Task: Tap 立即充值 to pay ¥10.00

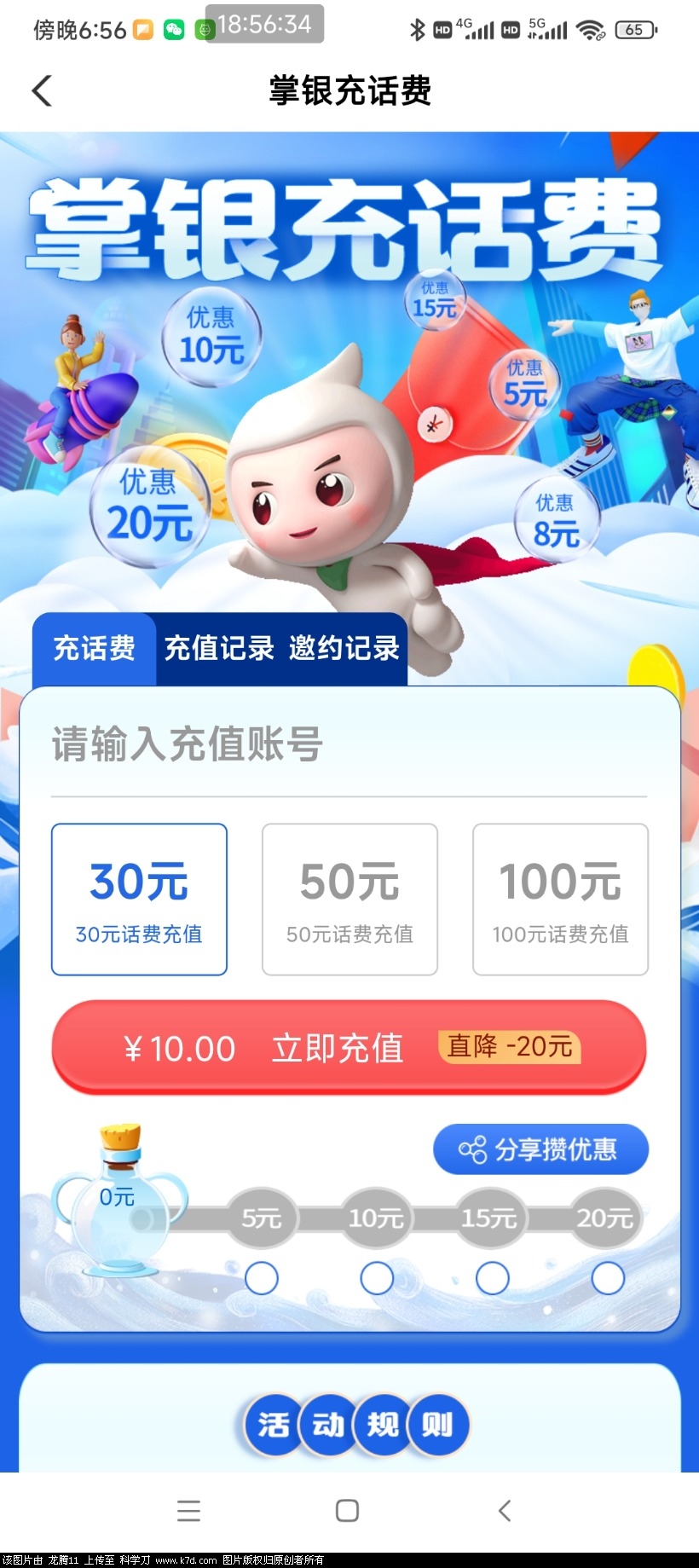Action: pos(348,1047)
